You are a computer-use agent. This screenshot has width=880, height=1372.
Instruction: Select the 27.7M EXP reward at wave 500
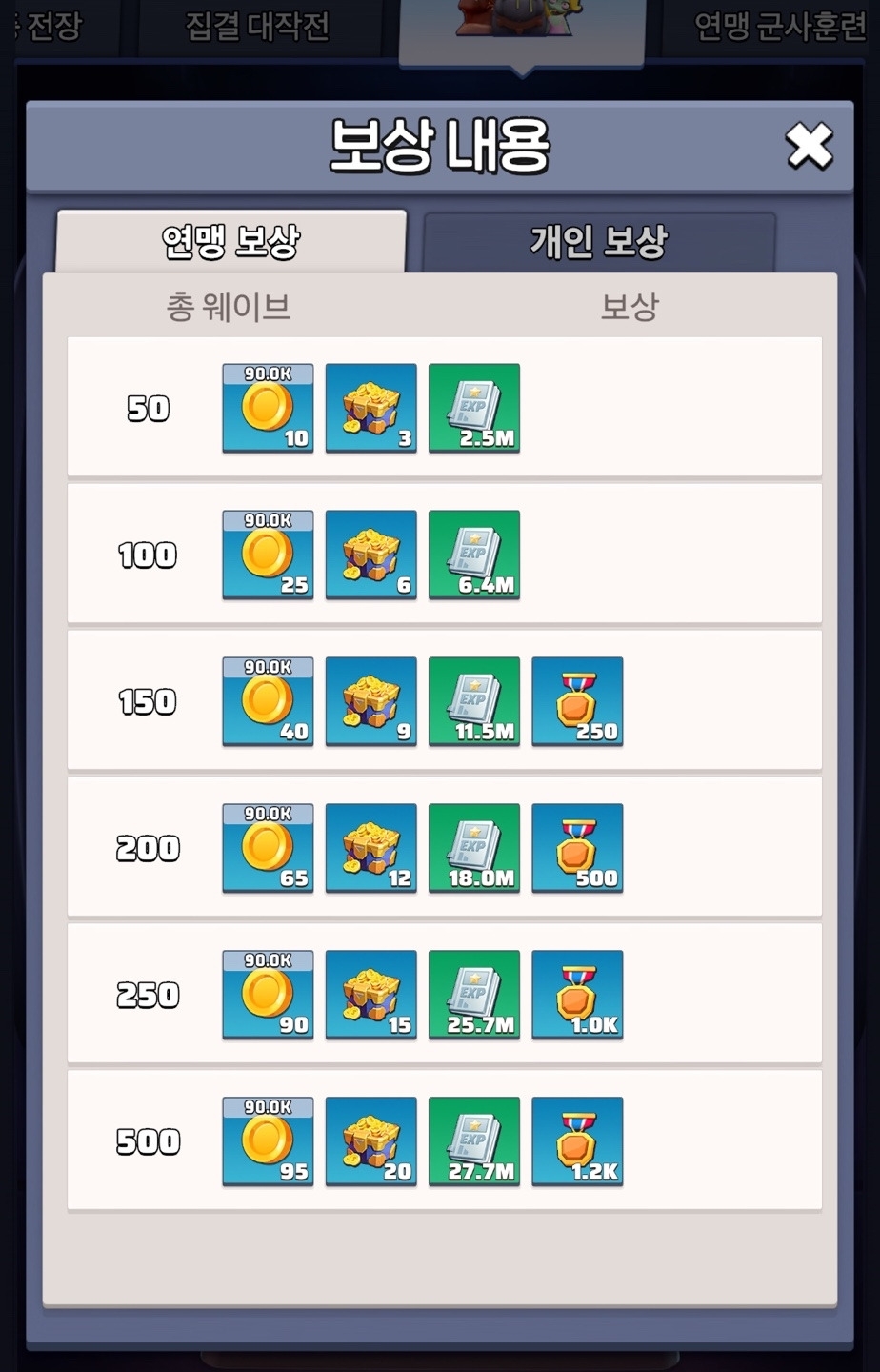[474, 1141]
